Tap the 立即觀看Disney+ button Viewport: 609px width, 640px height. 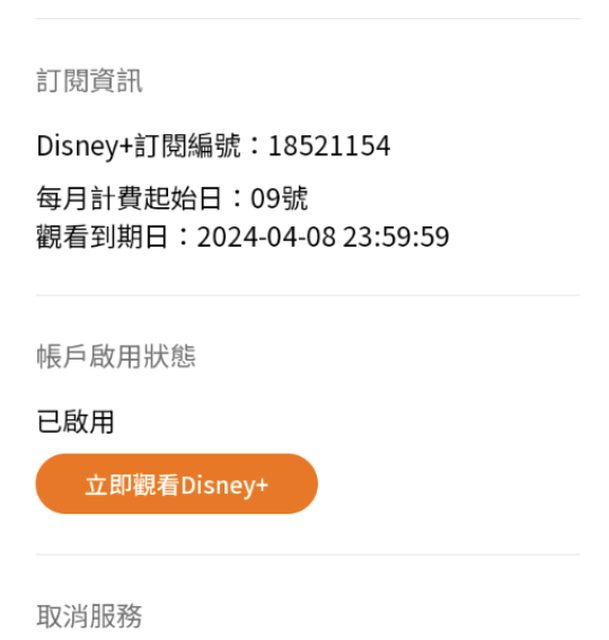pos(177,485)
